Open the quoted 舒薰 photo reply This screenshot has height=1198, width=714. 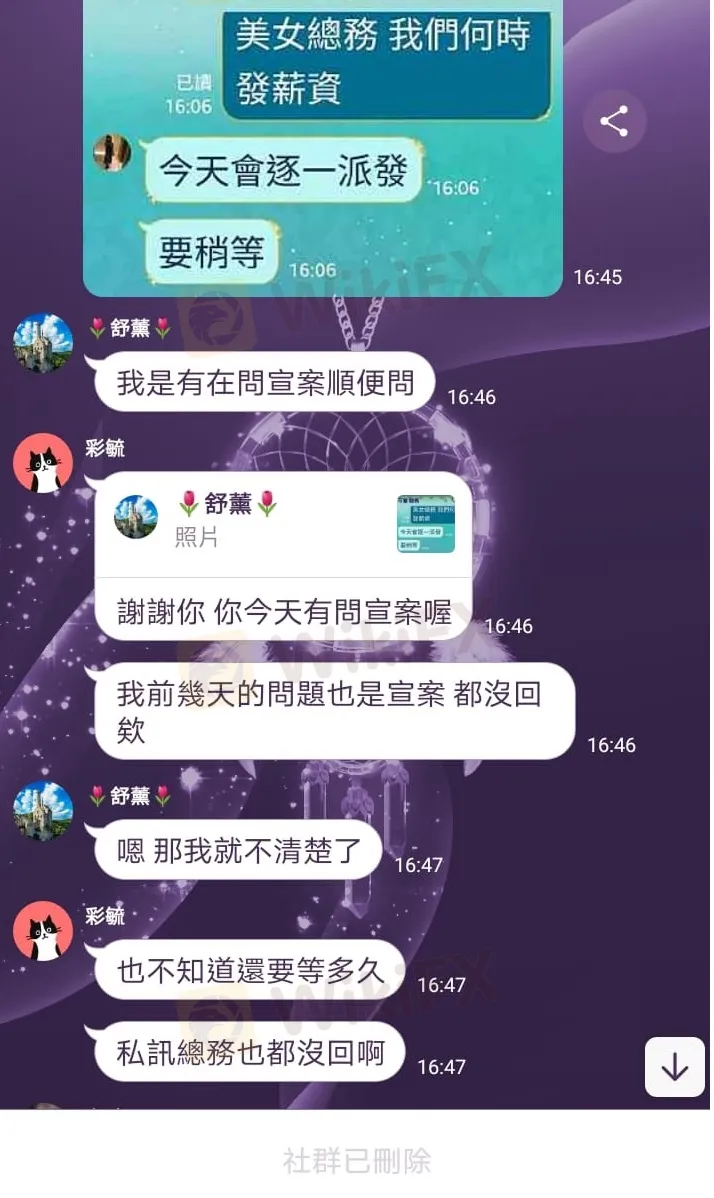click(x=283, y=523)
